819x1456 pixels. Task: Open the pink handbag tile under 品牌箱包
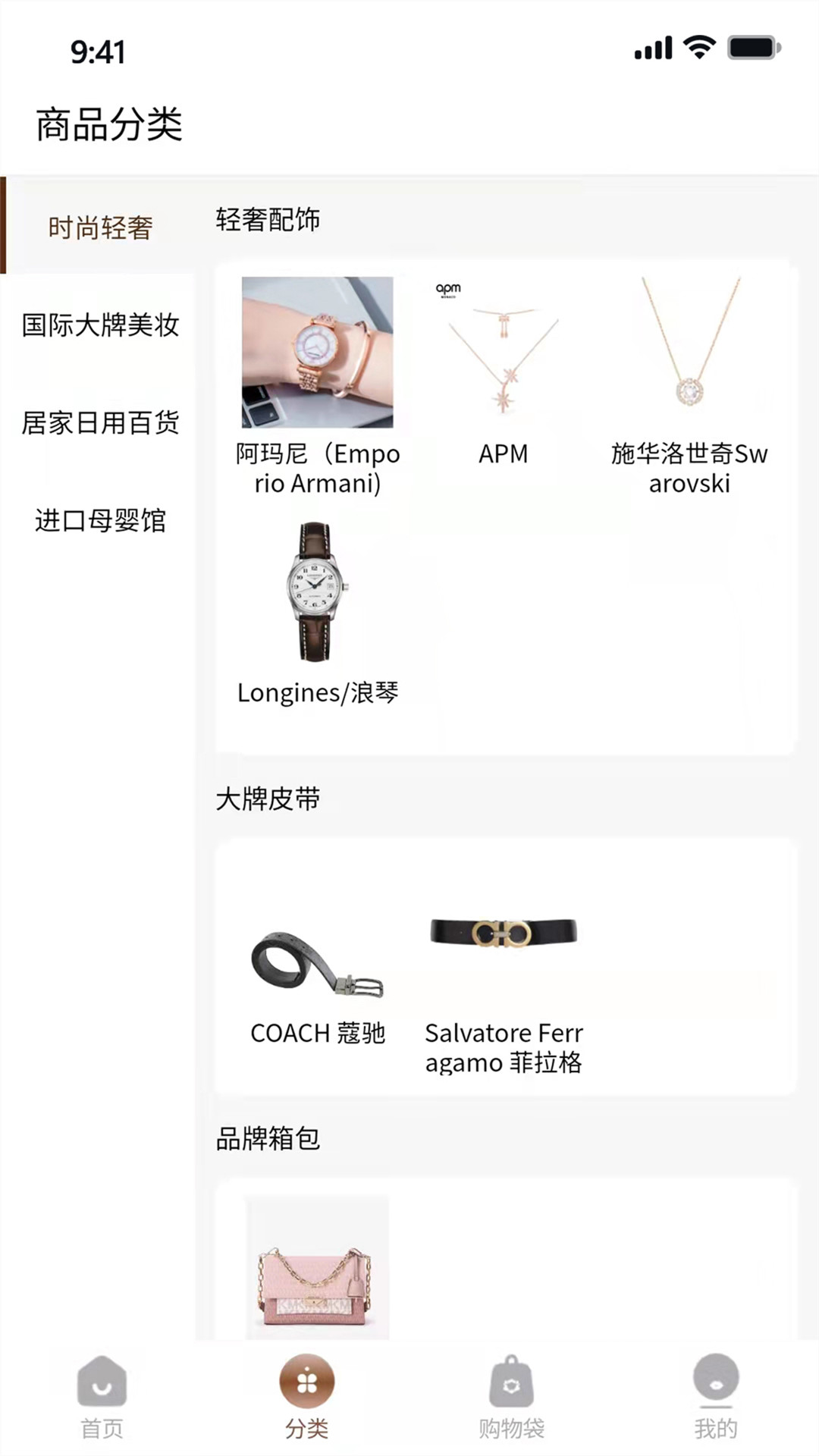click(x=317, y=1267)
